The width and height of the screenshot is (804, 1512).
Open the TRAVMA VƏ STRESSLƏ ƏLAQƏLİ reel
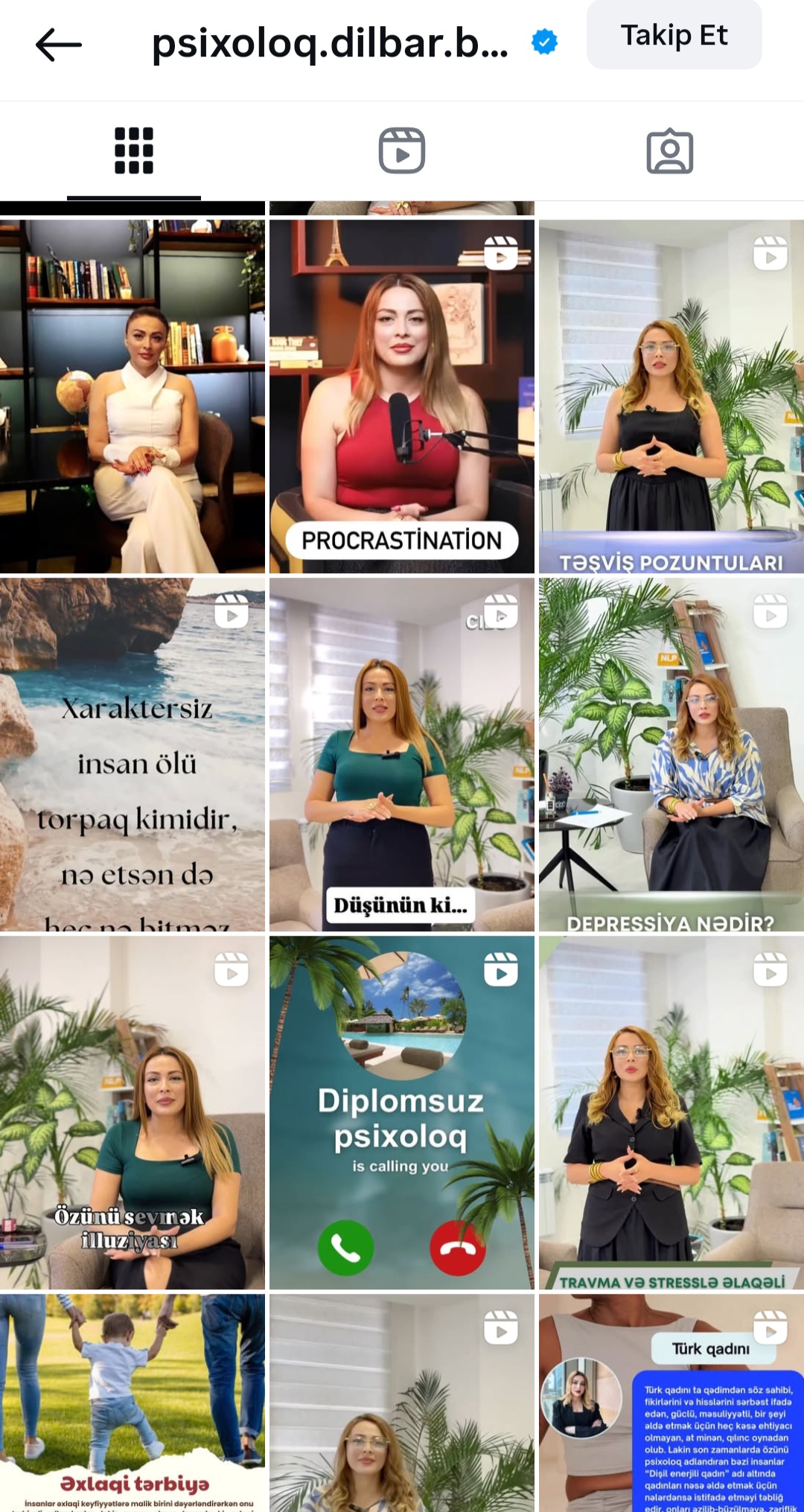click(671, 1112)
